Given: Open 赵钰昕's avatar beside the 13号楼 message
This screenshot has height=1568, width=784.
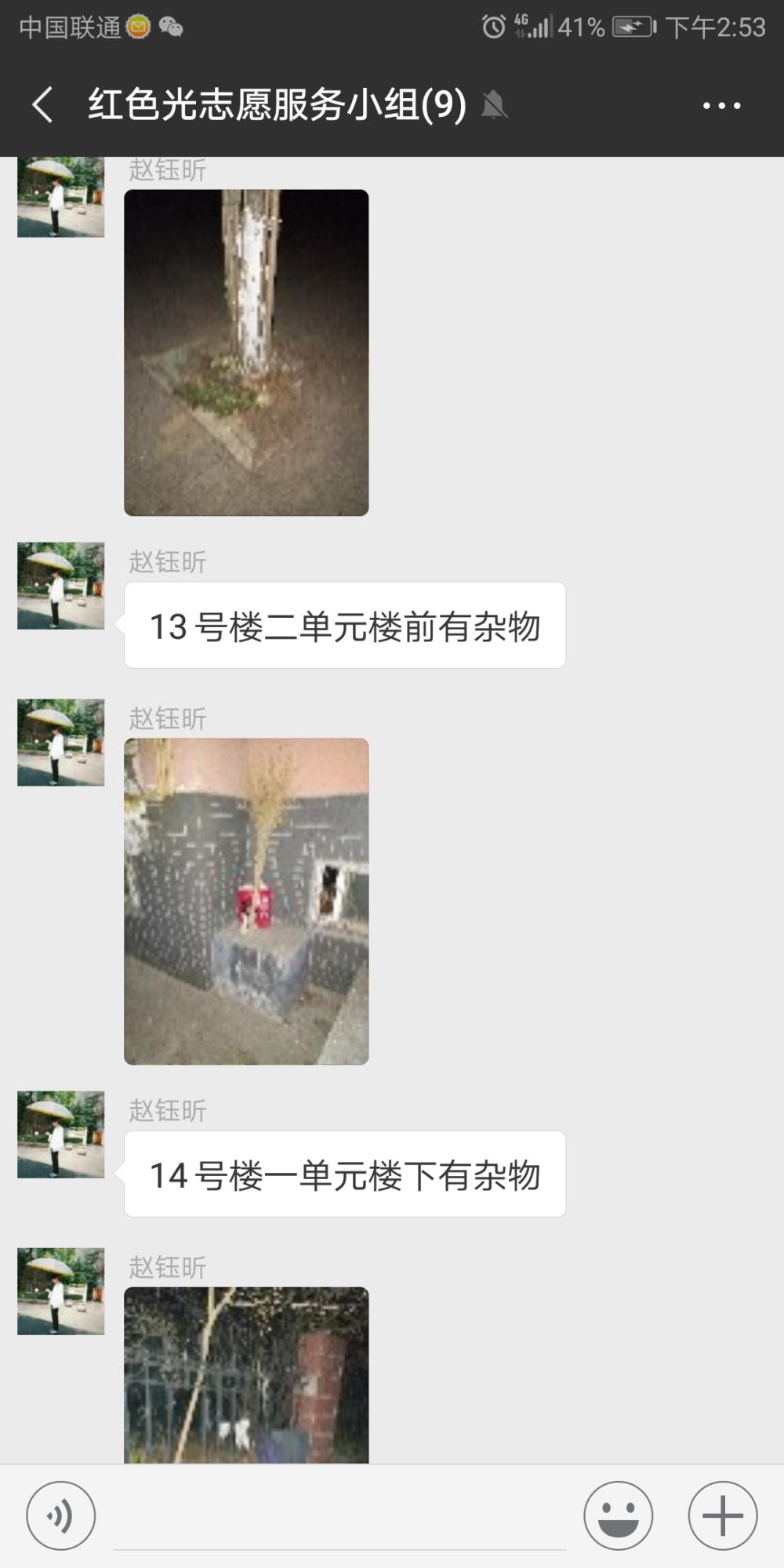Looking at the screenshot, I should [61, 586].
